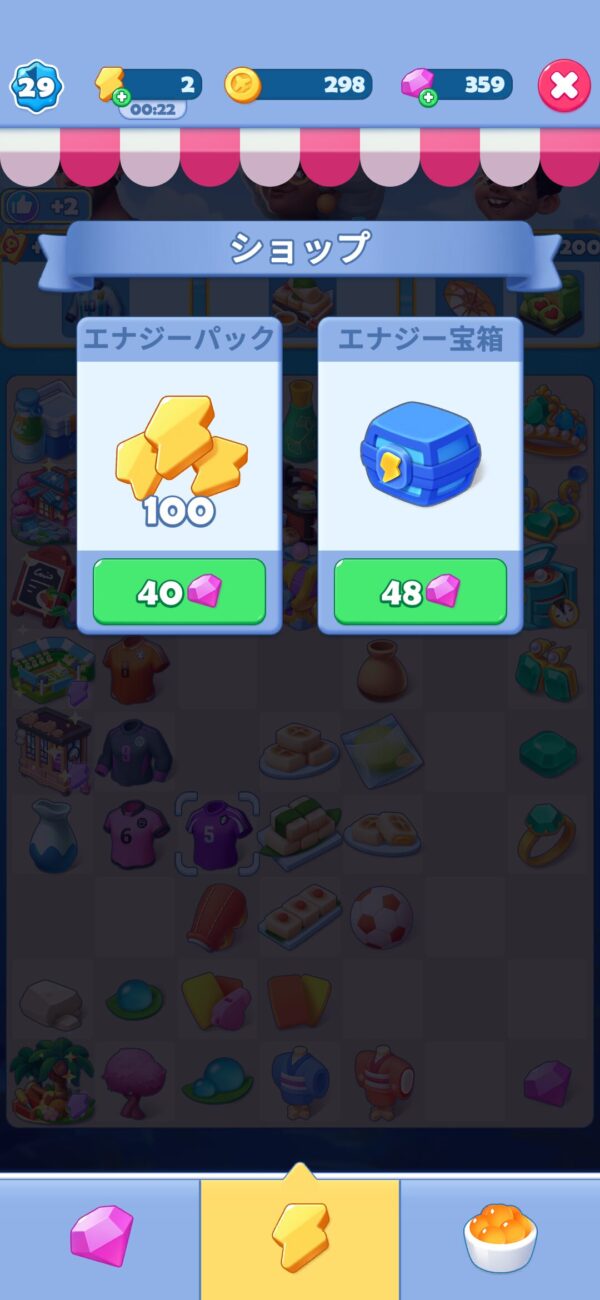600x1300 pixels.
Task: Switch to the gem shop tab
Action: point(100,1236)
